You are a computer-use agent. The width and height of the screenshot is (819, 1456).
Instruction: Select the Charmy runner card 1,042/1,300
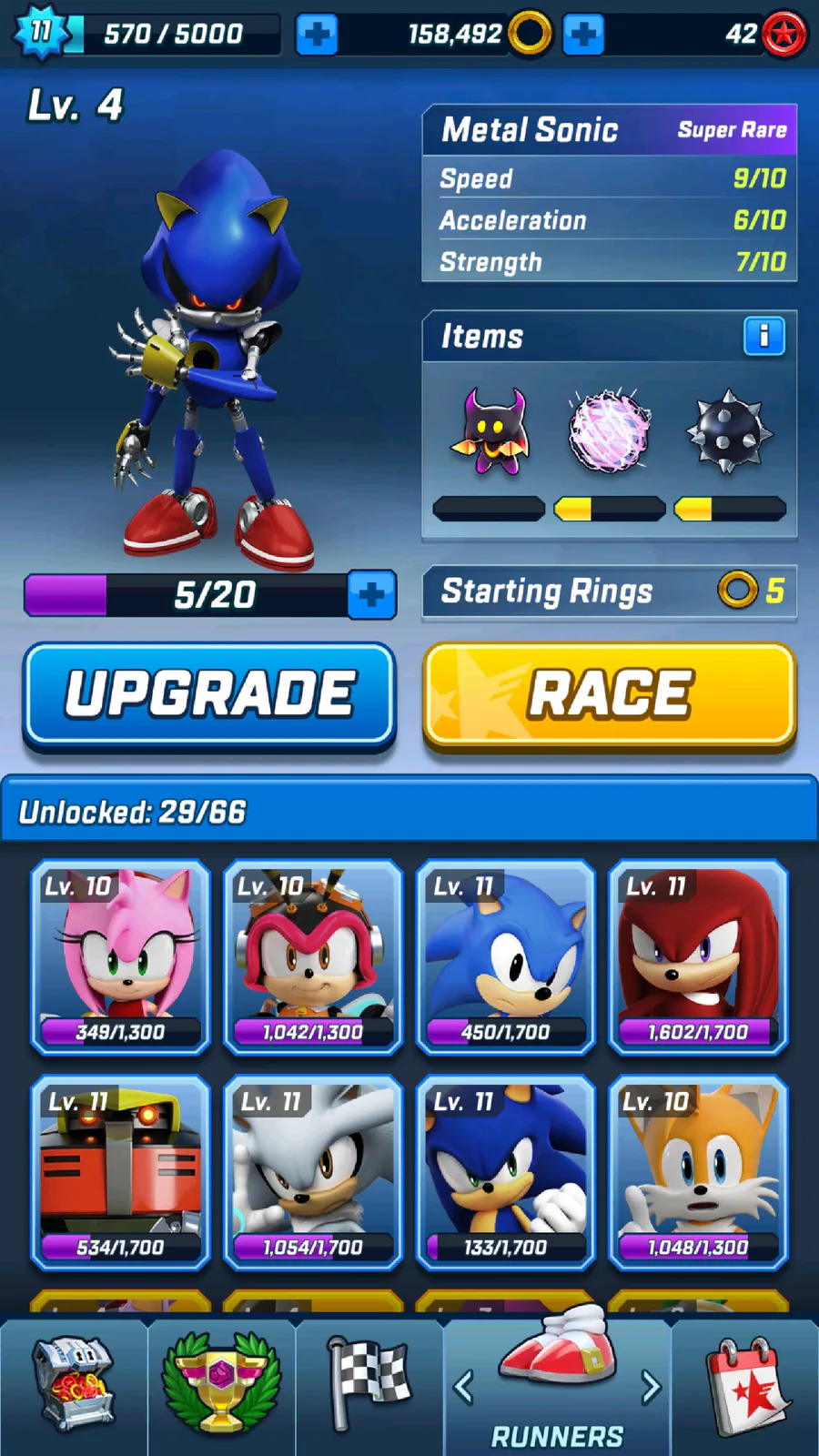313,957
